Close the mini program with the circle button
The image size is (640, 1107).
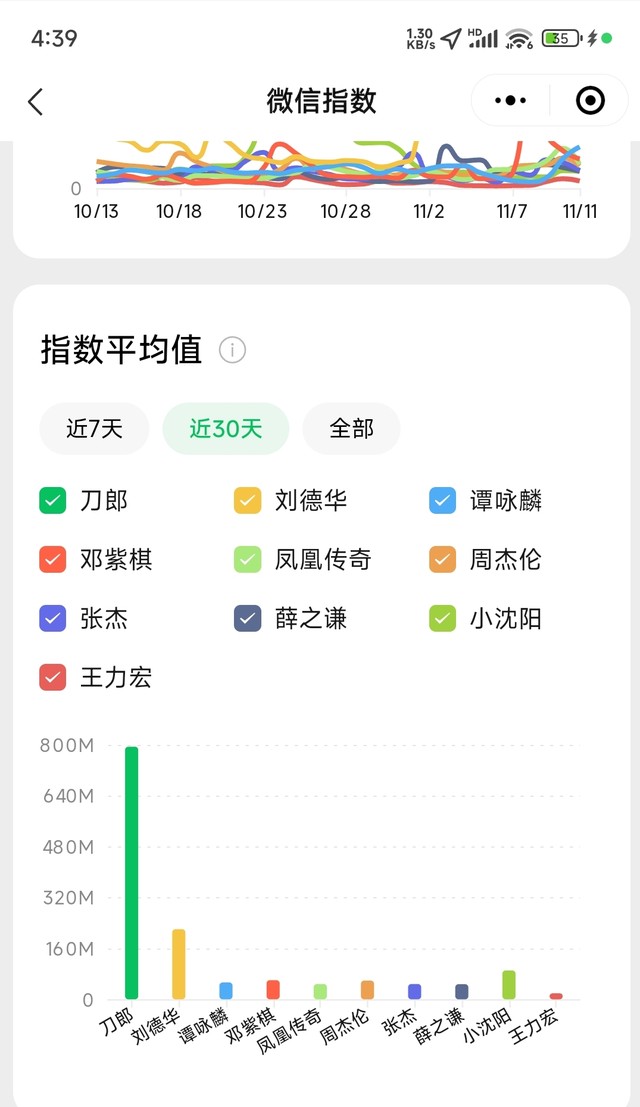[x=590, y=101]
